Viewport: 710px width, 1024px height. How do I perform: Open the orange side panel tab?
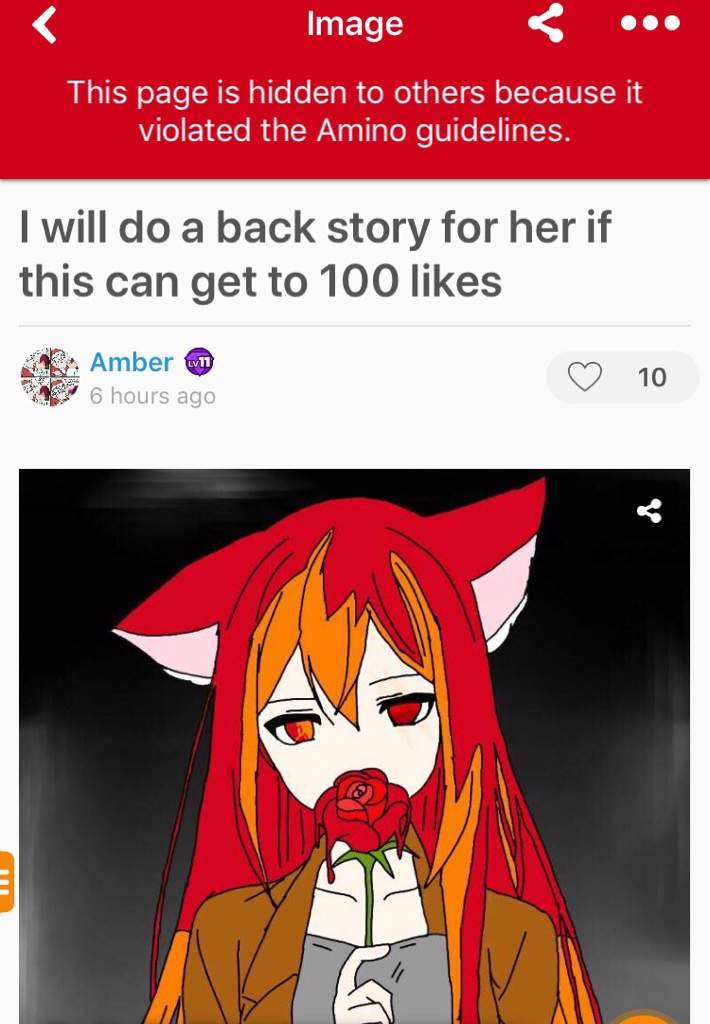pos(6,881)
